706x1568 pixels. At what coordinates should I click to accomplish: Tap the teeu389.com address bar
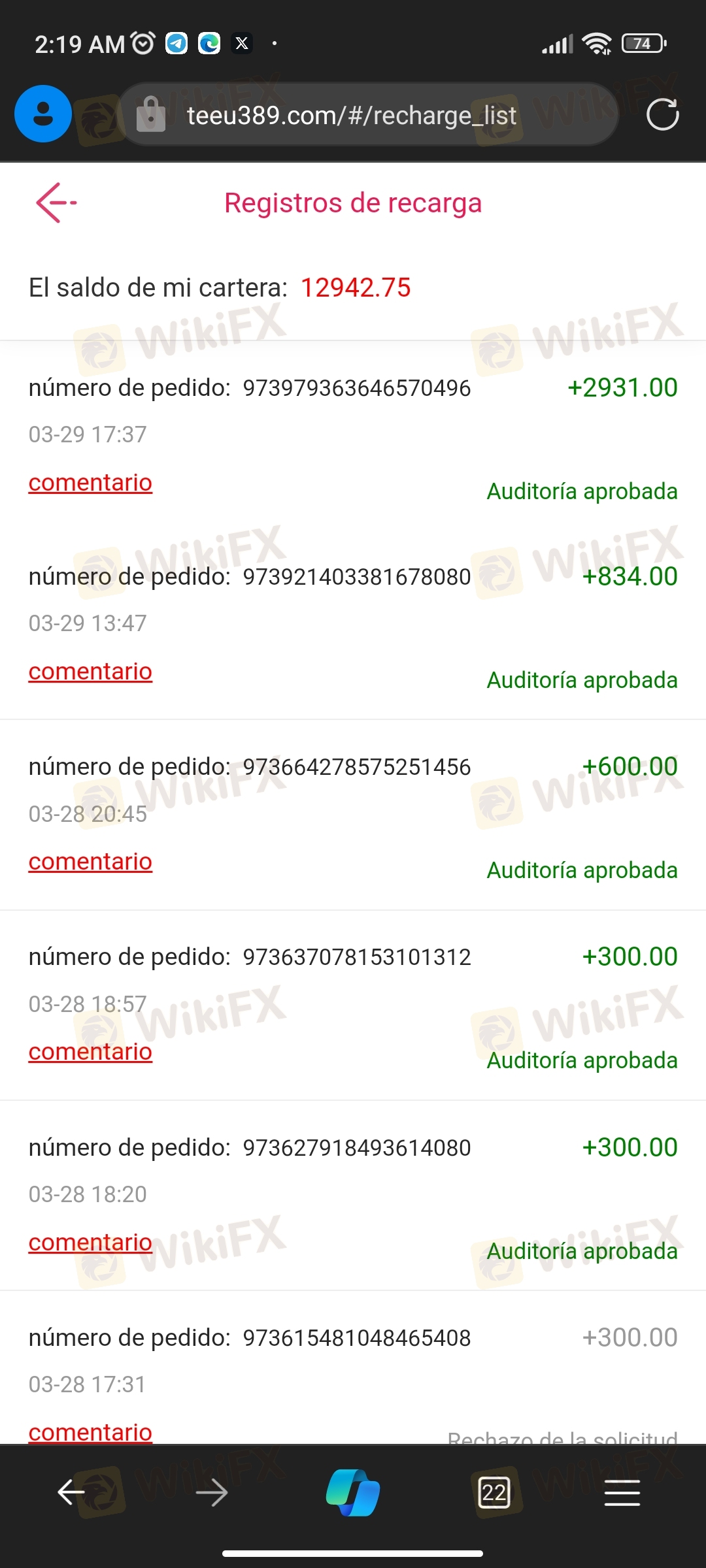tap(352, 116)
